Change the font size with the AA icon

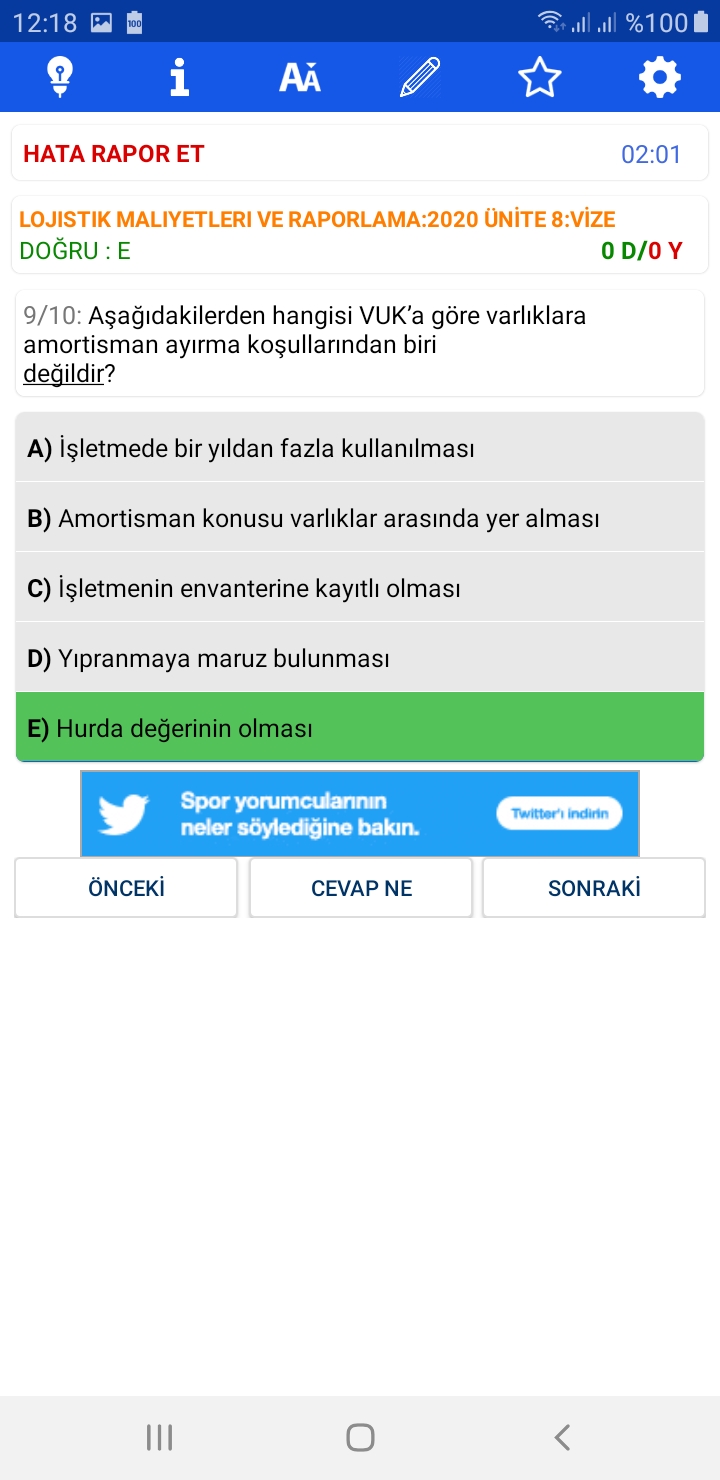300,77
